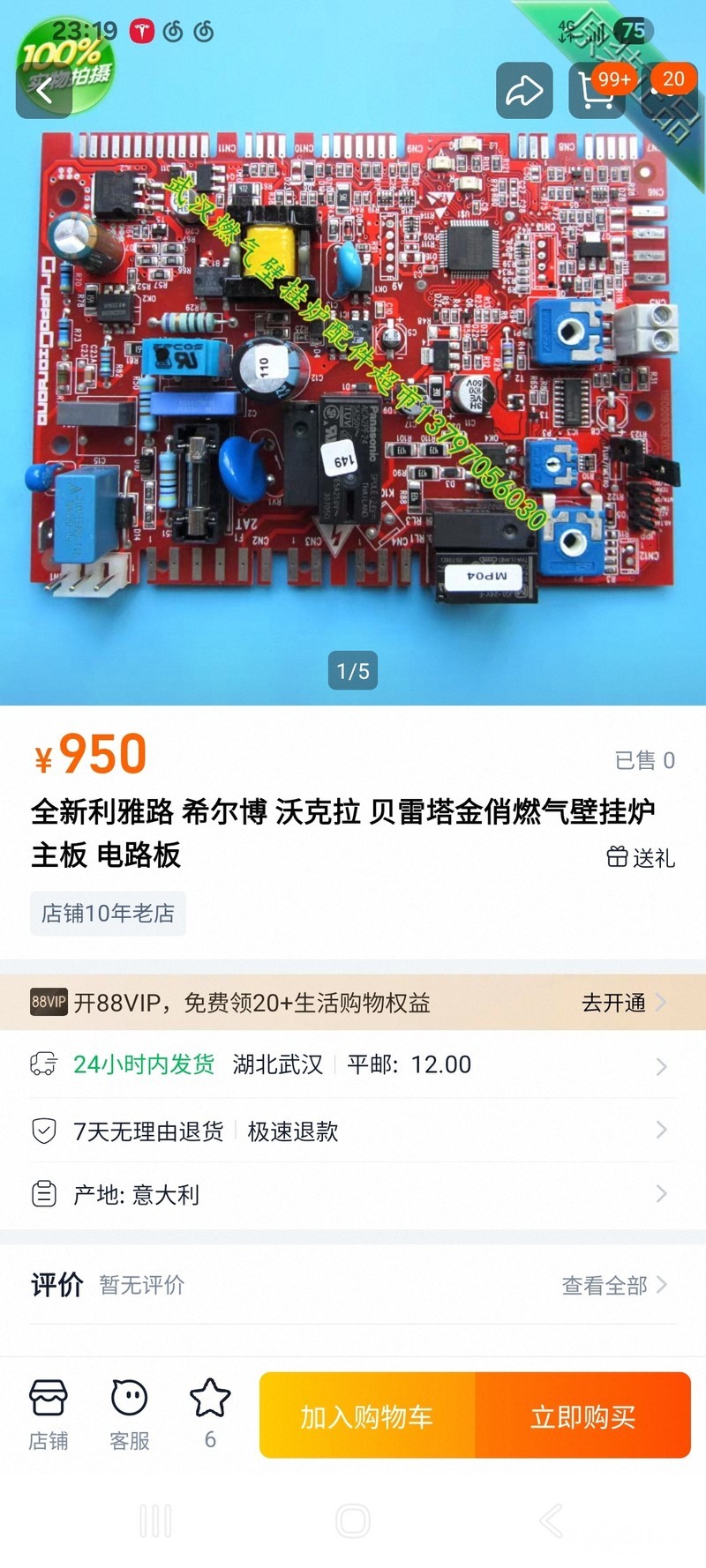Contact 客服 customer service
706x1568 pixels.
[129, 1415]
